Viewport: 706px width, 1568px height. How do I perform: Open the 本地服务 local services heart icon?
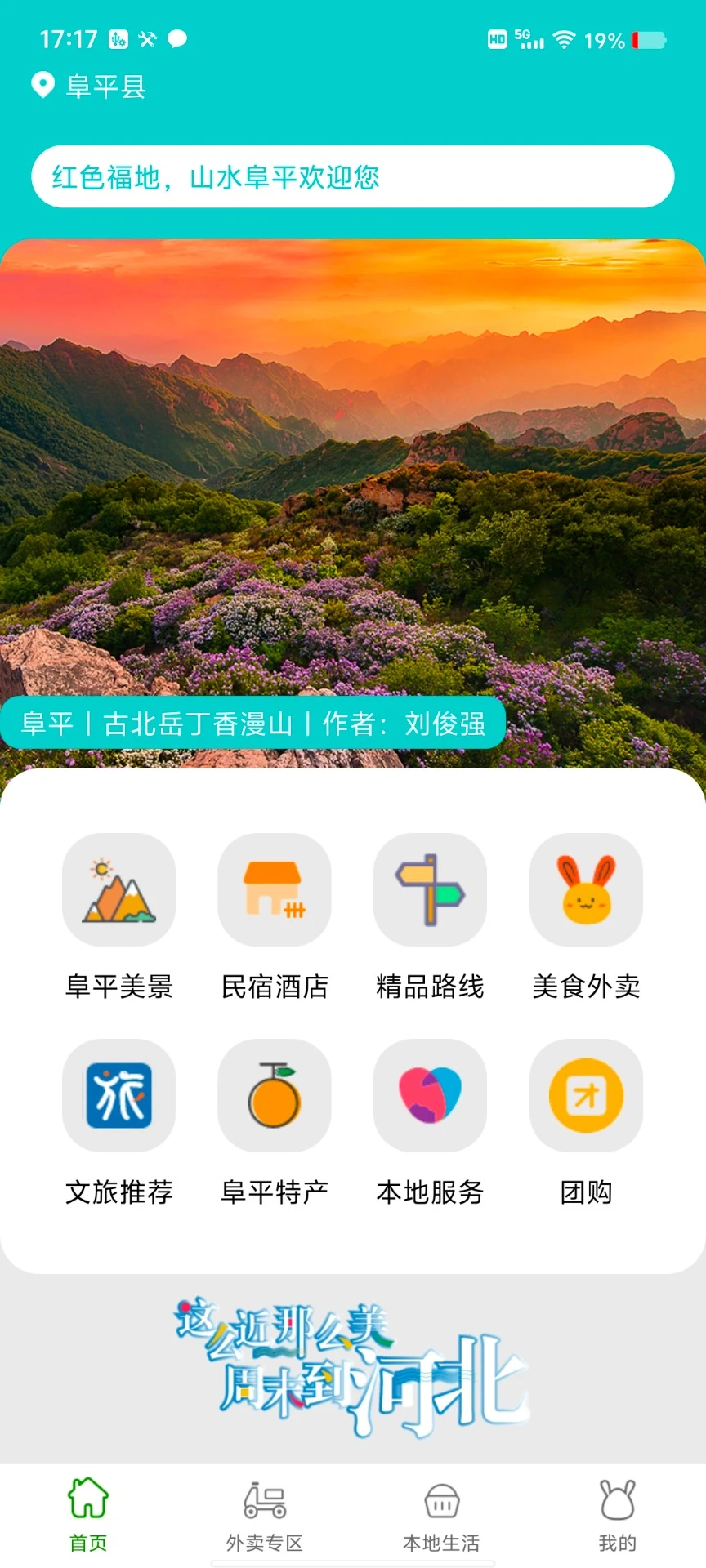[x=430, y=1096]
